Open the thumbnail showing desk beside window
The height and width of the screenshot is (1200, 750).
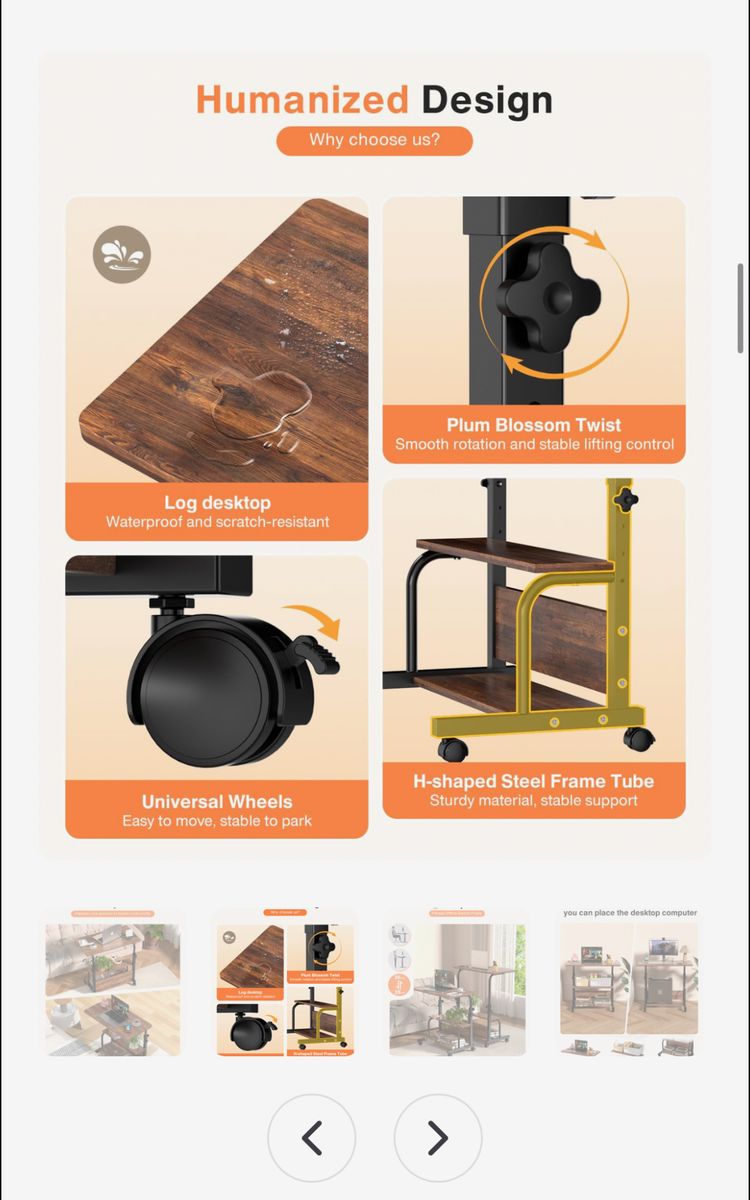[457, 982]
